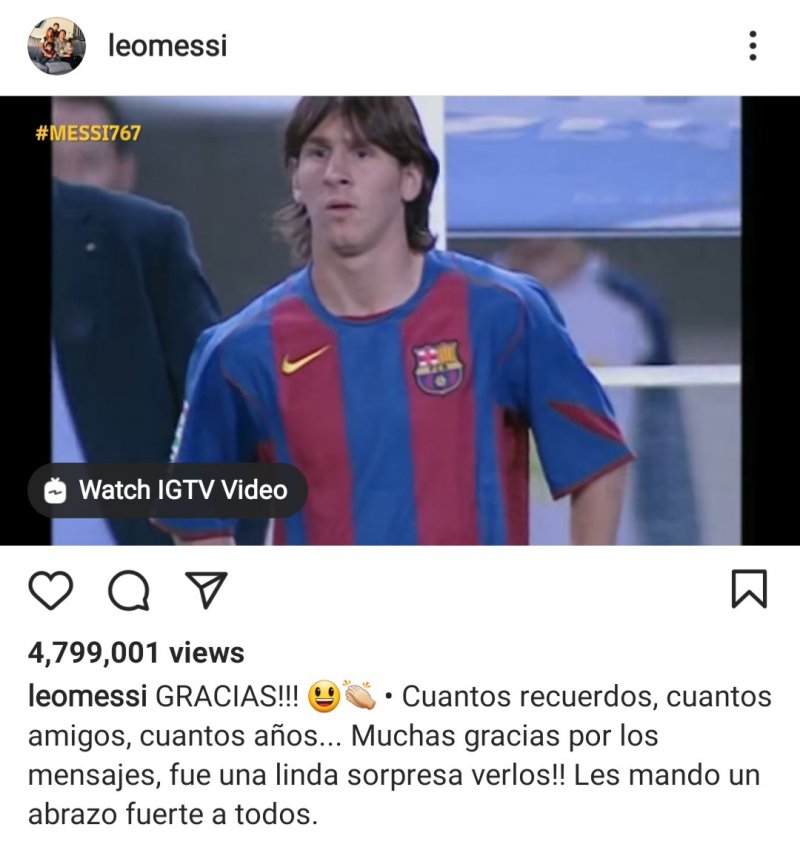Tap Watch IGTV Video button
Image resolution: width=800 pixels, height=847 pixels.
167,490
